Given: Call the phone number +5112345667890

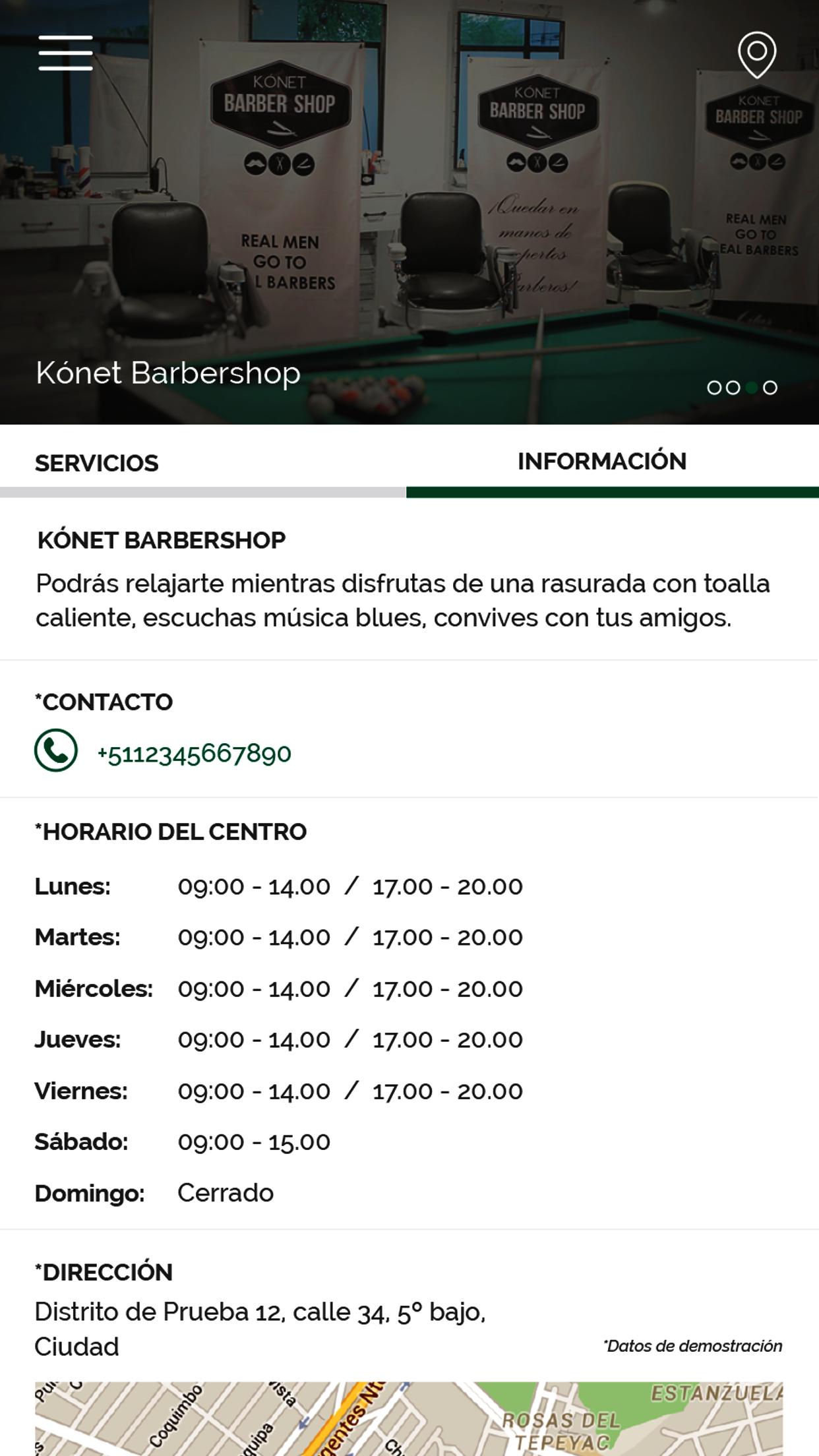Looking at the screenshot, I should (x=194, y=753).
